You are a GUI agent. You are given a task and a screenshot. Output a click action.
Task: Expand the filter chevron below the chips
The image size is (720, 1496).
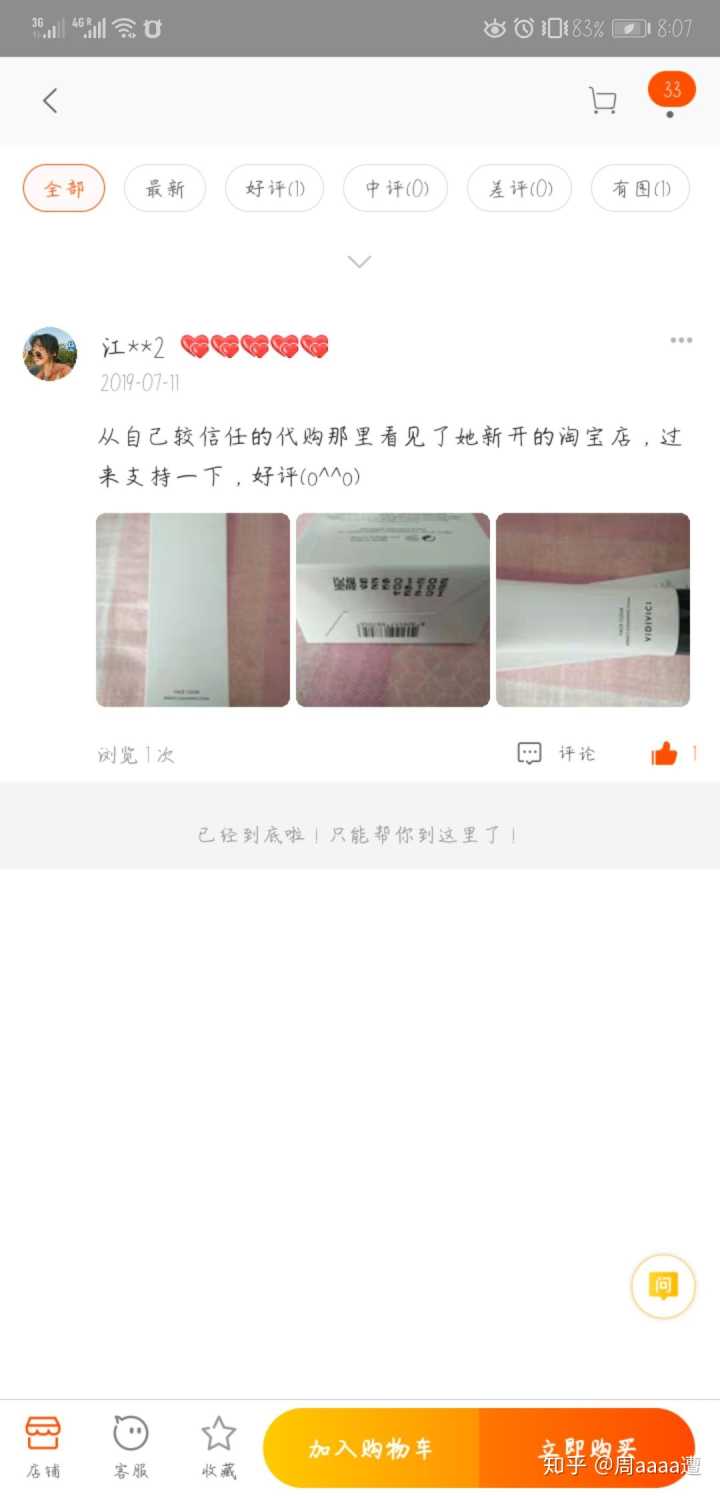(x=359, y=262)
